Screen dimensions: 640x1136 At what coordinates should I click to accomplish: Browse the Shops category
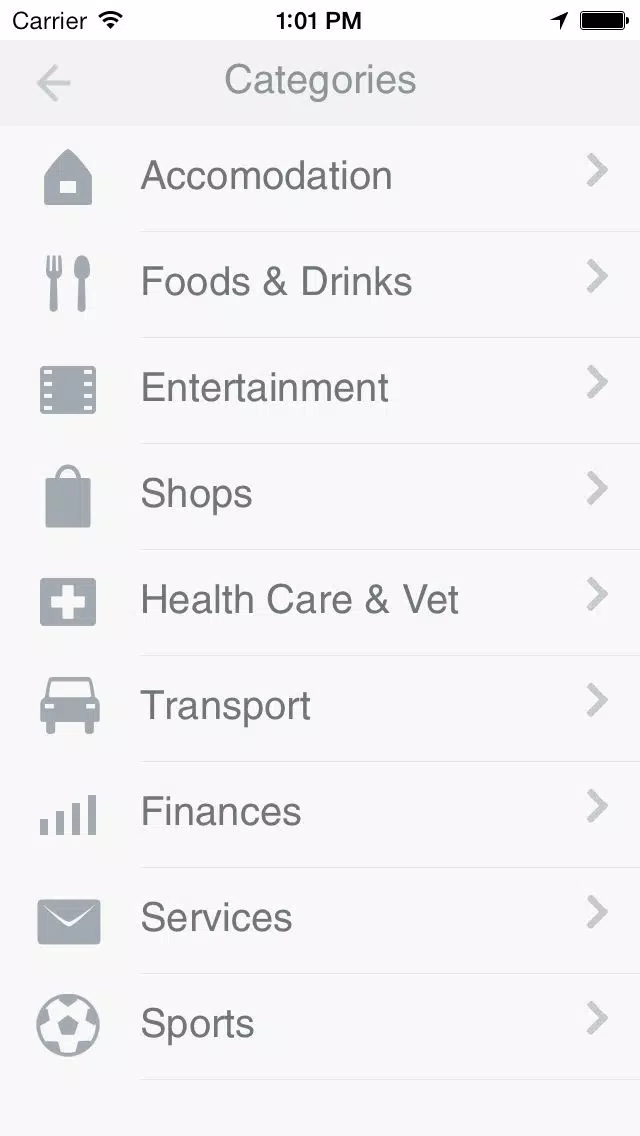(x=320, y=496)
